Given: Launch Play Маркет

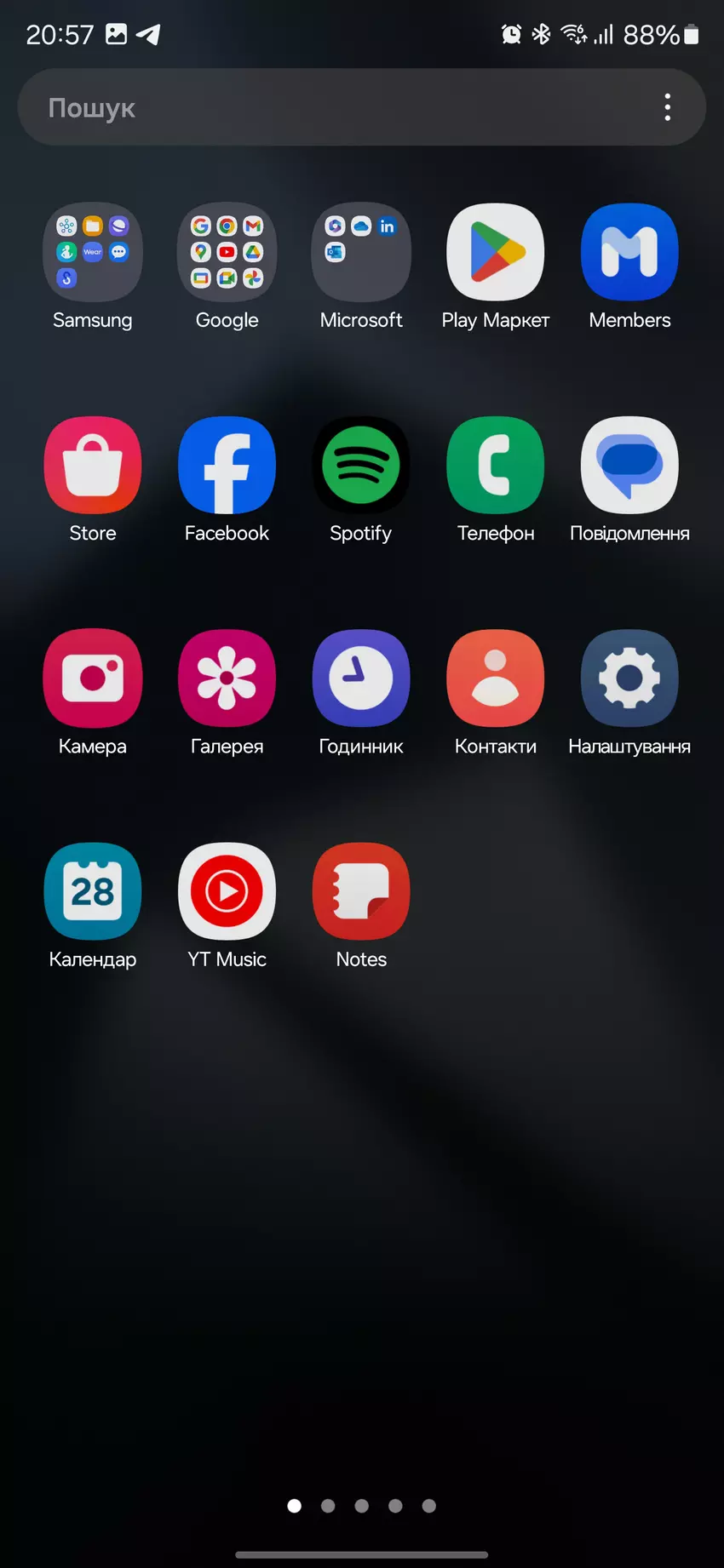Looking at the screenshot, I should tap(495, 253).
